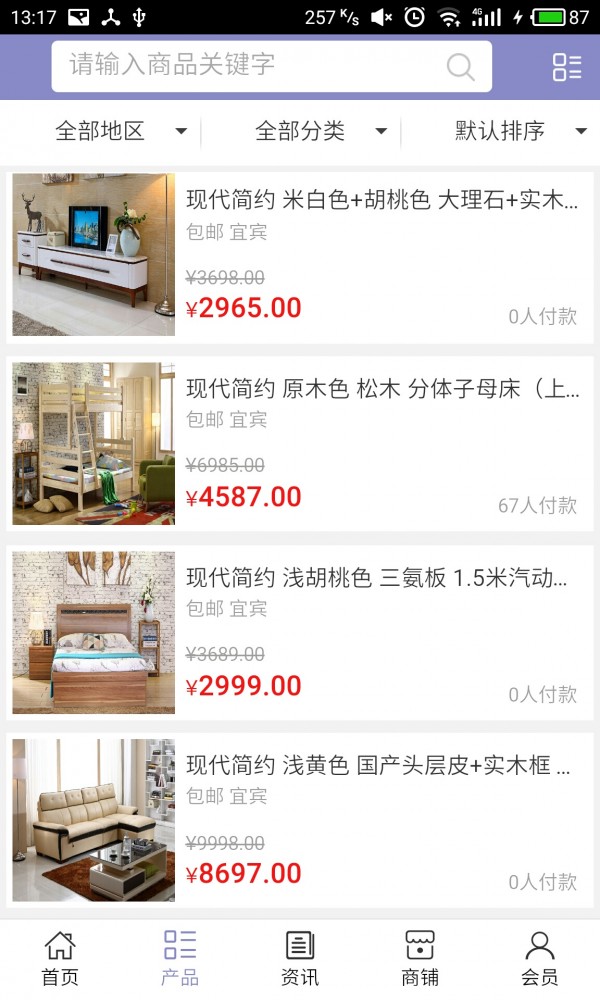Open the ¥2965.00 TV cabinet product
The width and height of the screenshot is (600, 1000).
[300, 255]
